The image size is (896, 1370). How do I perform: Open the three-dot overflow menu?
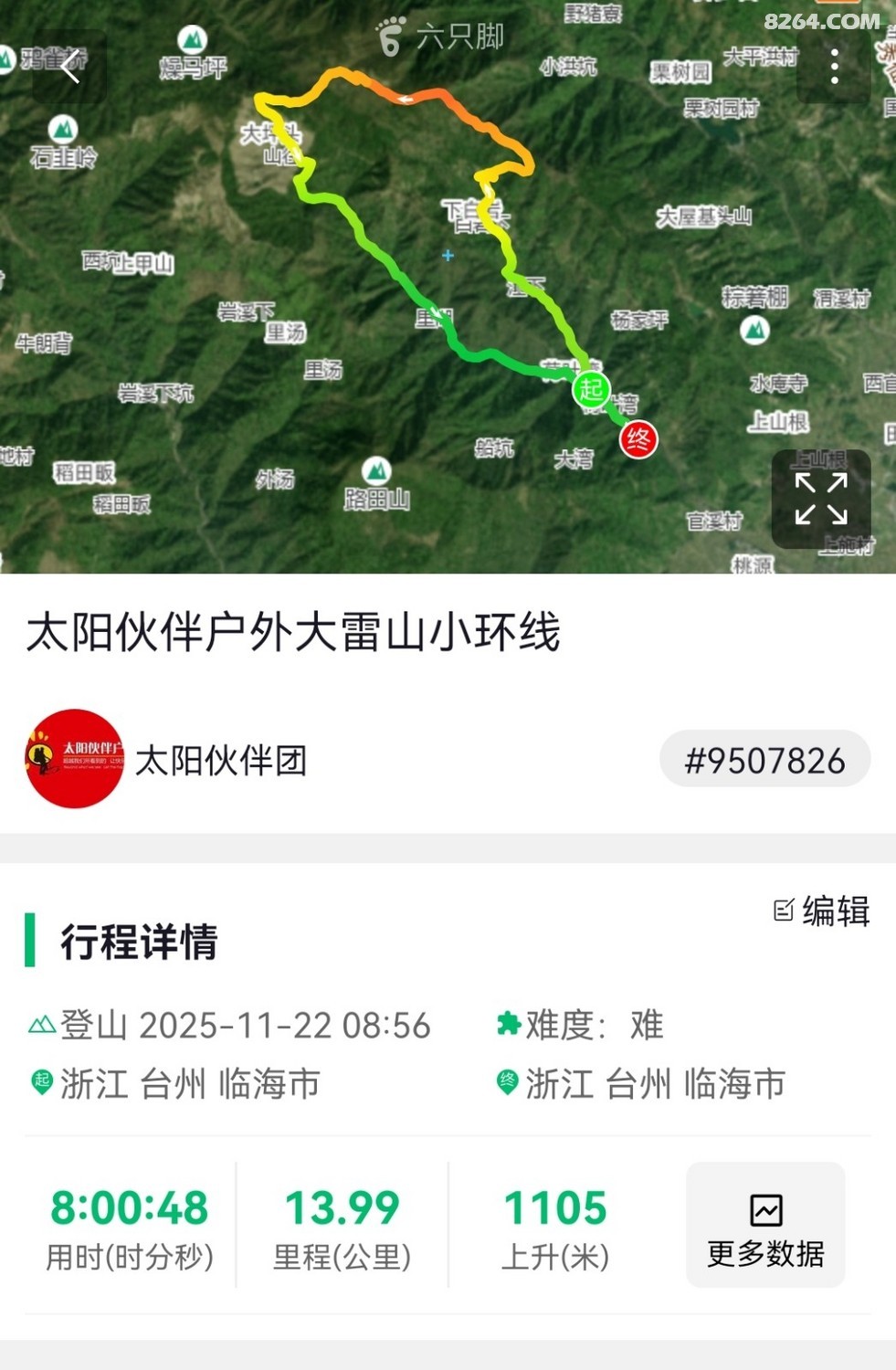tap(834, 67)
